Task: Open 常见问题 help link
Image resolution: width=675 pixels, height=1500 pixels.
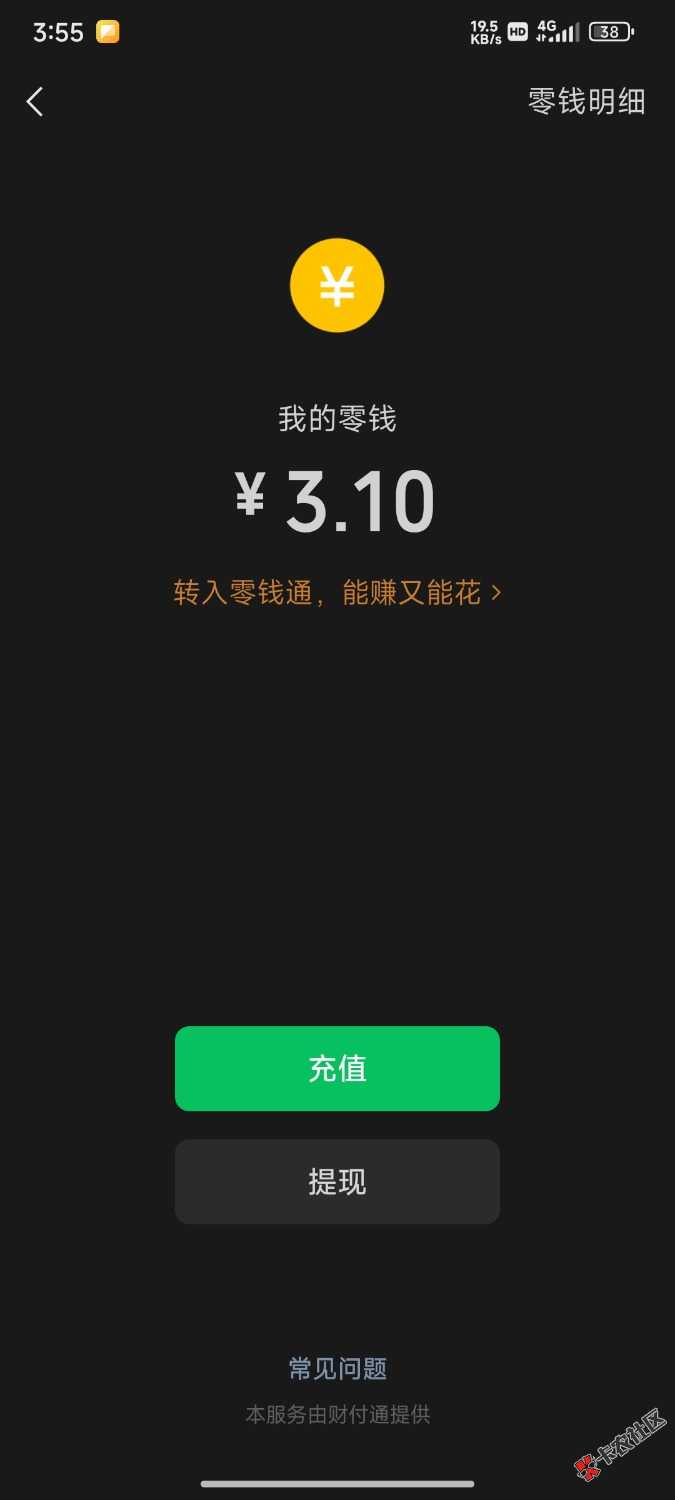Action: [337, 1368]
